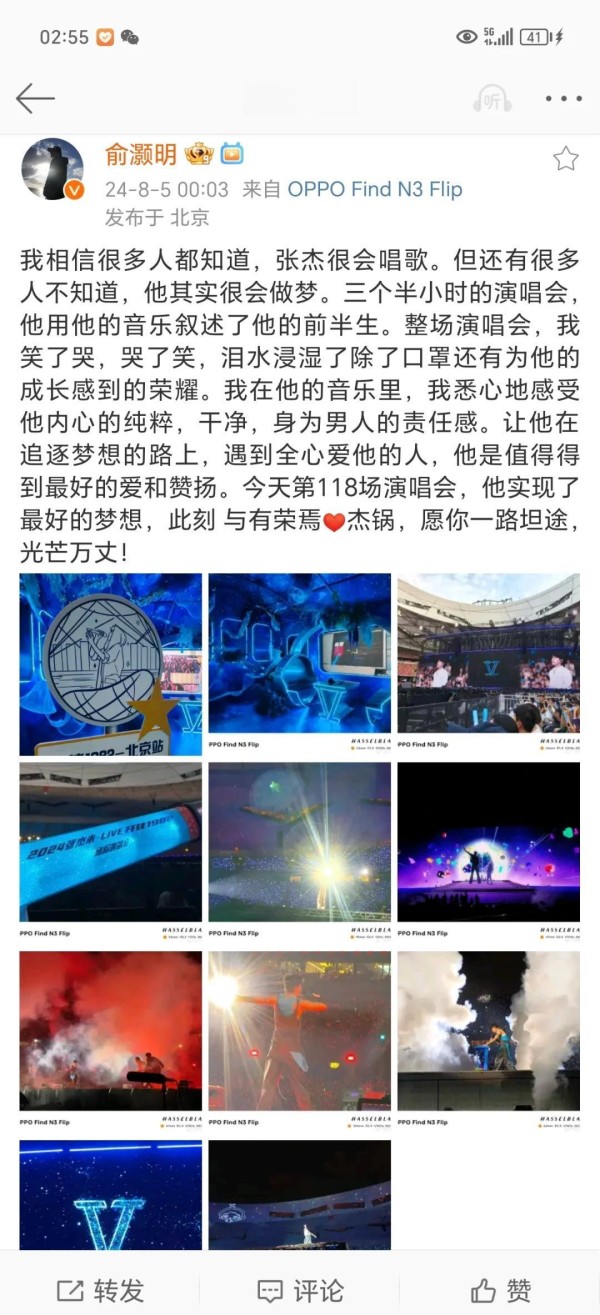Open the blue glowing V letter photo
Viewport: 600px width, 1315px height.
click(111, 1195)
